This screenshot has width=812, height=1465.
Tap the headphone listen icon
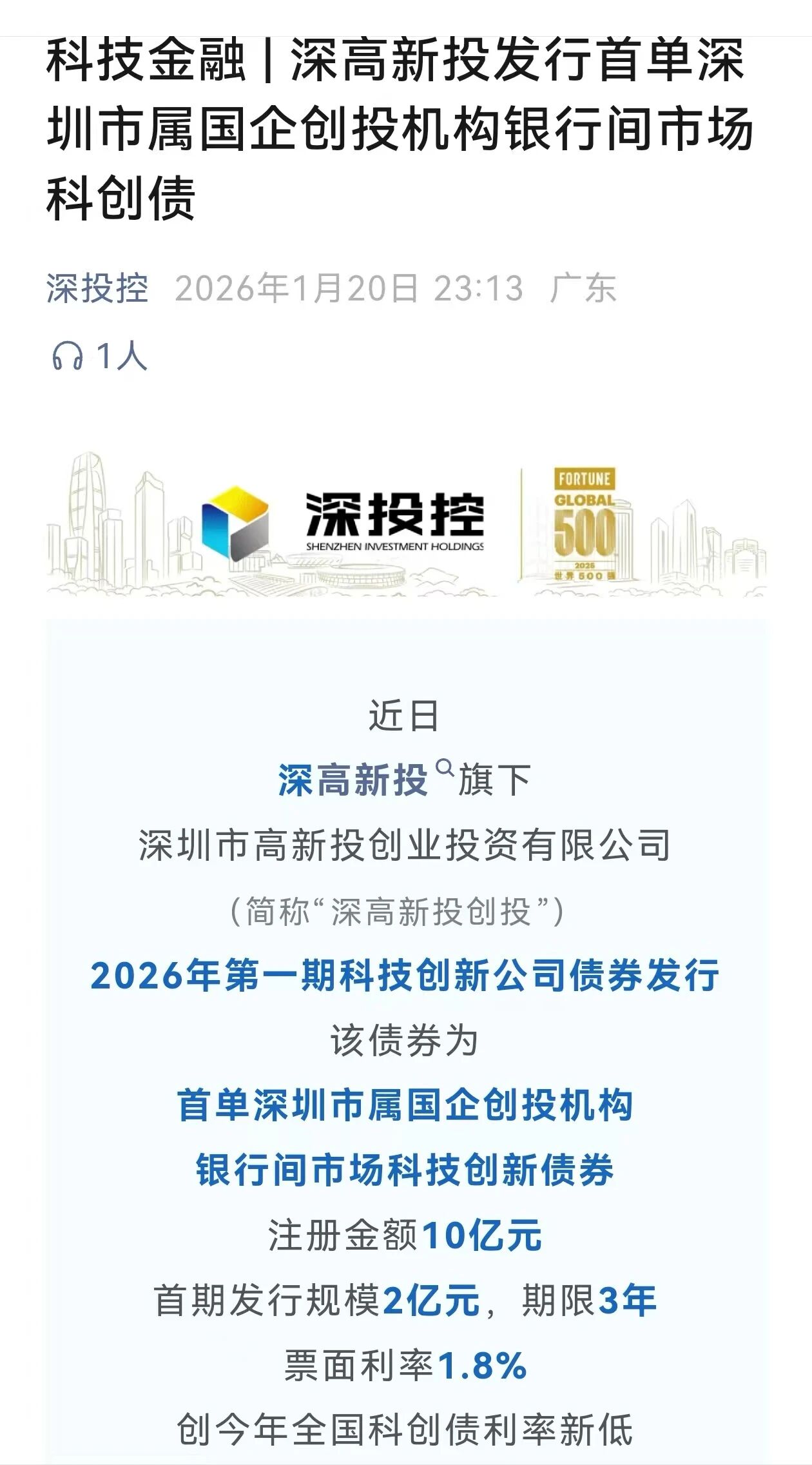pyautogui.click(x=68, y=356)
